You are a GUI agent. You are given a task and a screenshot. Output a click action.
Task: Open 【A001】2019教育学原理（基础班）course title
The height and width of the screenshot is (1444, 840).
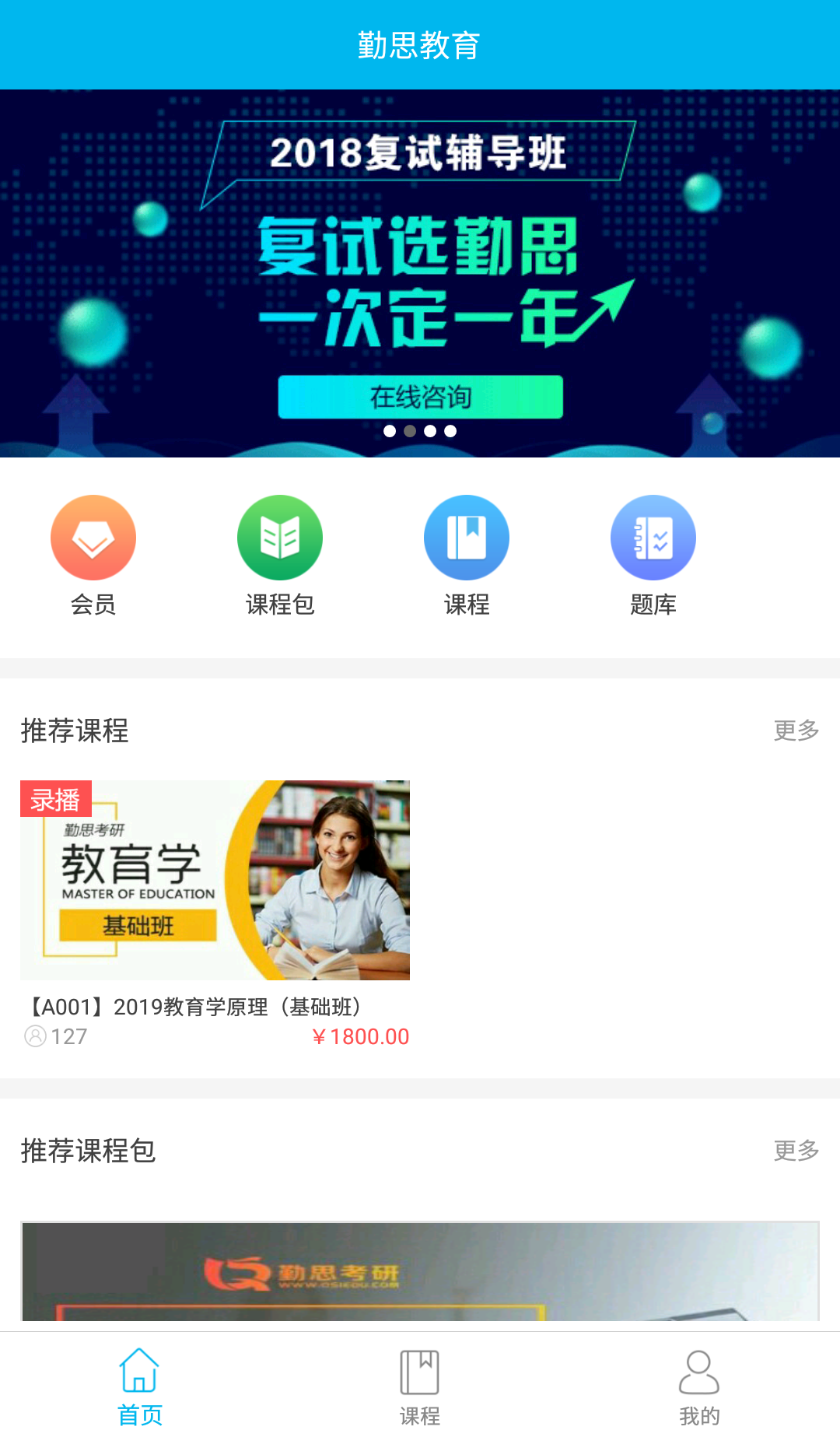tap(193, 1006)
